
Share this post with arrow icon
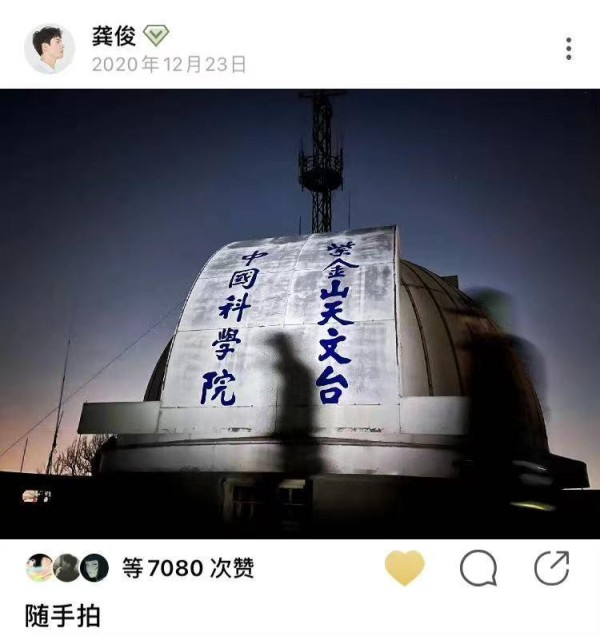point(551,567)
